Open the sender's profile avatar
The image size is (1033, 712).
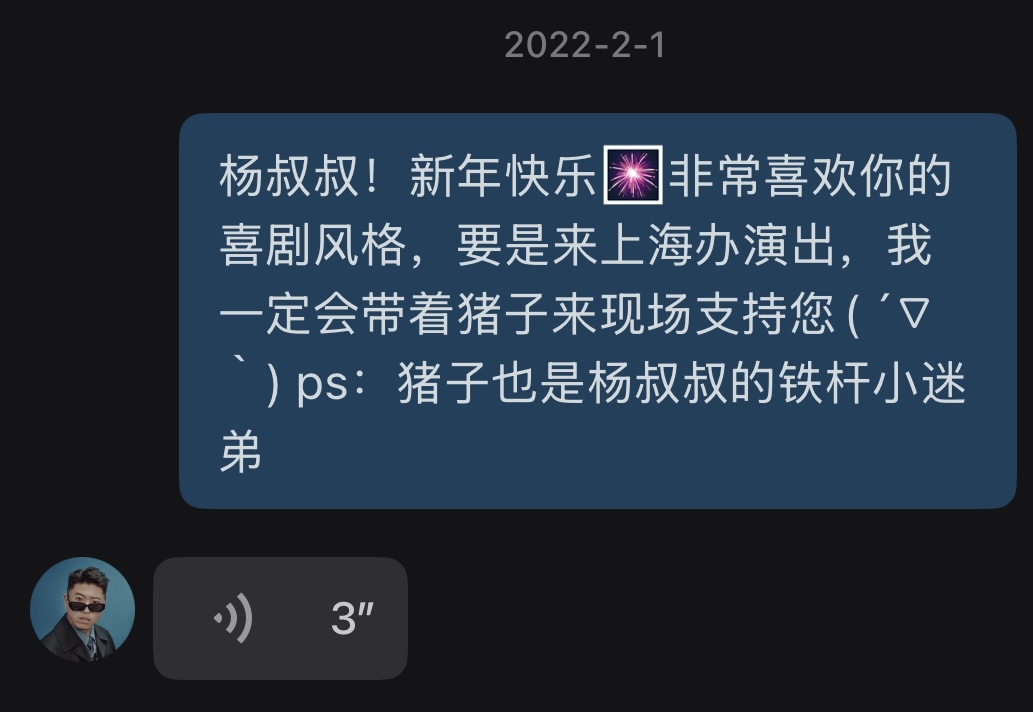click(x=82, y=609)
